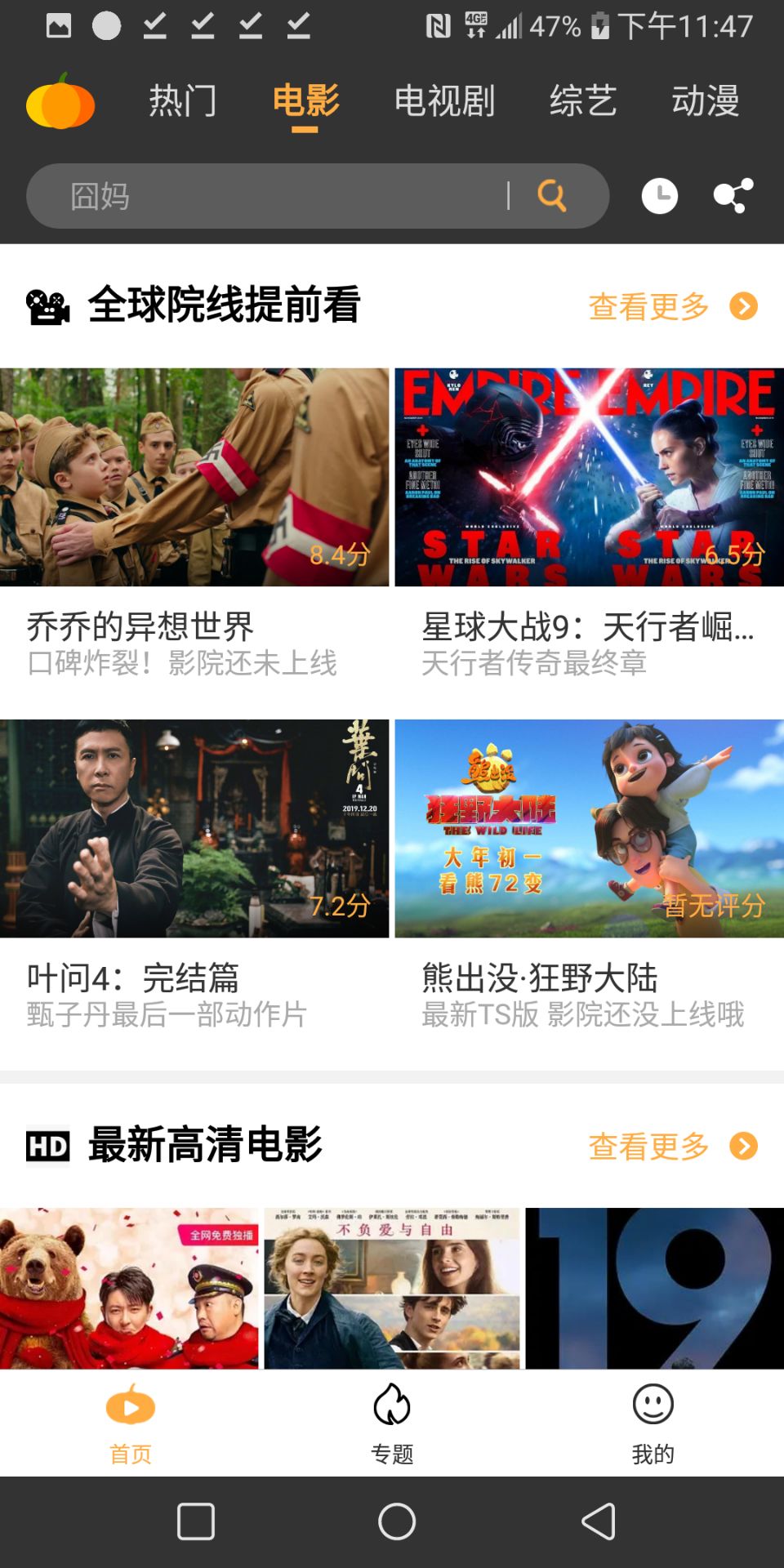Tap the system back button

(x=598, y=1521)
